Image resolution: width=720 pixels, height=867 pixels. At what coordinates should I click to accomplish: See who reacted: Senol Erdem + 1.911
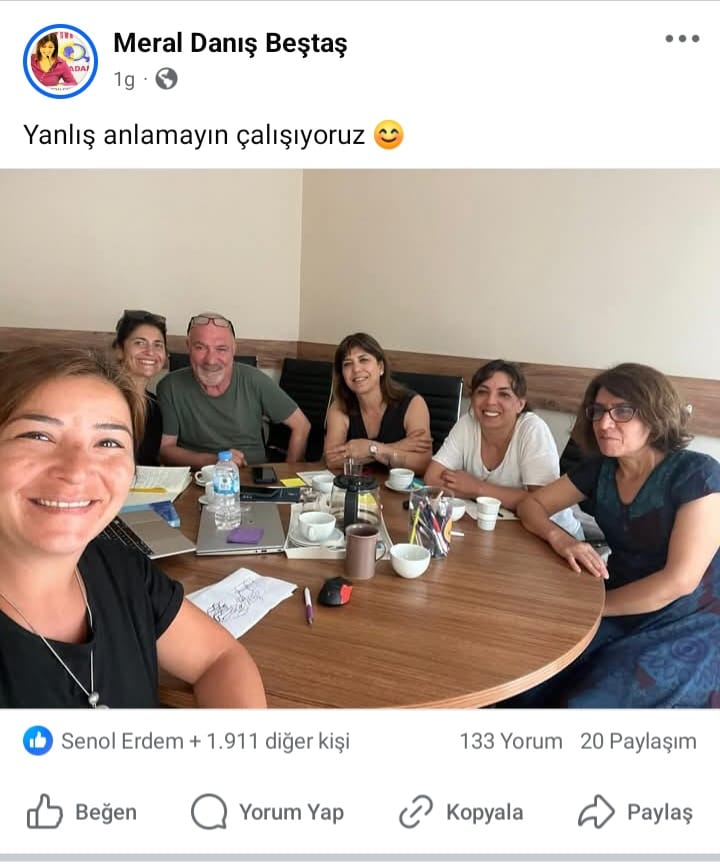[187, 741]
